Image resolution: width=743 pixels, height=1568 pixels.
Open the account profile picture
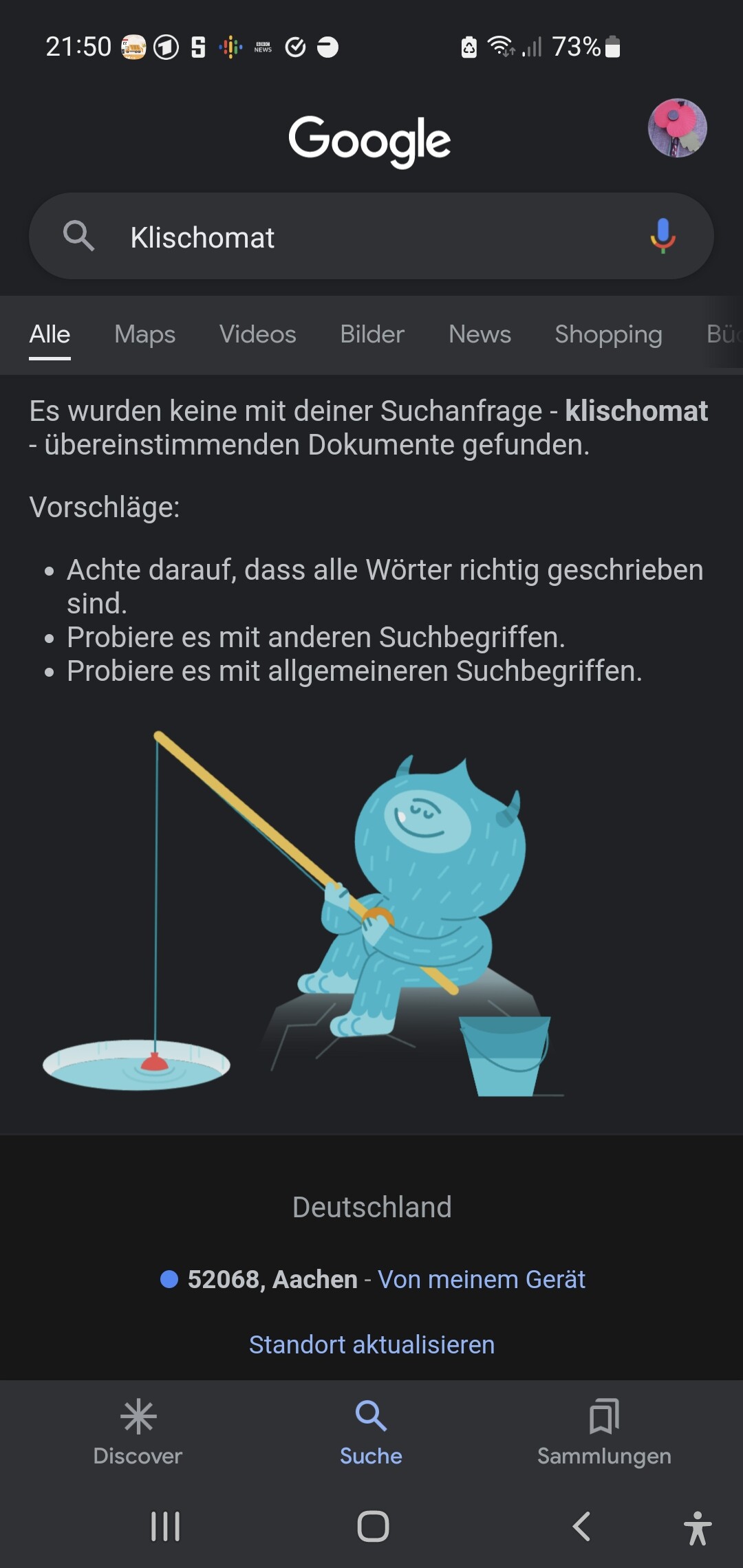pos(677,129)
